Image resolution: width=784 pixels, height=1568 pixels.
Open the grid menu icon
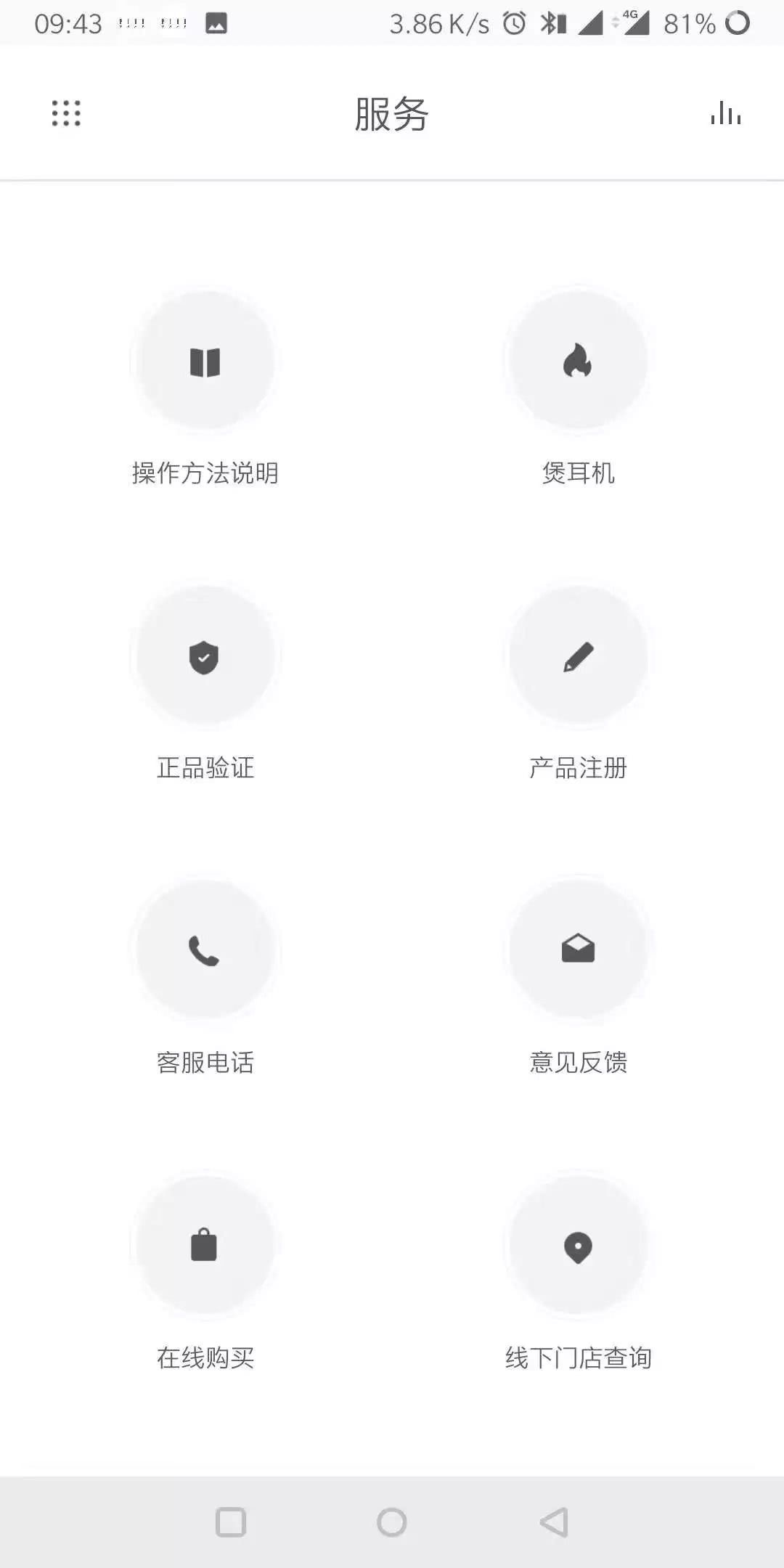pyautogui.click(x=66, y=113)
